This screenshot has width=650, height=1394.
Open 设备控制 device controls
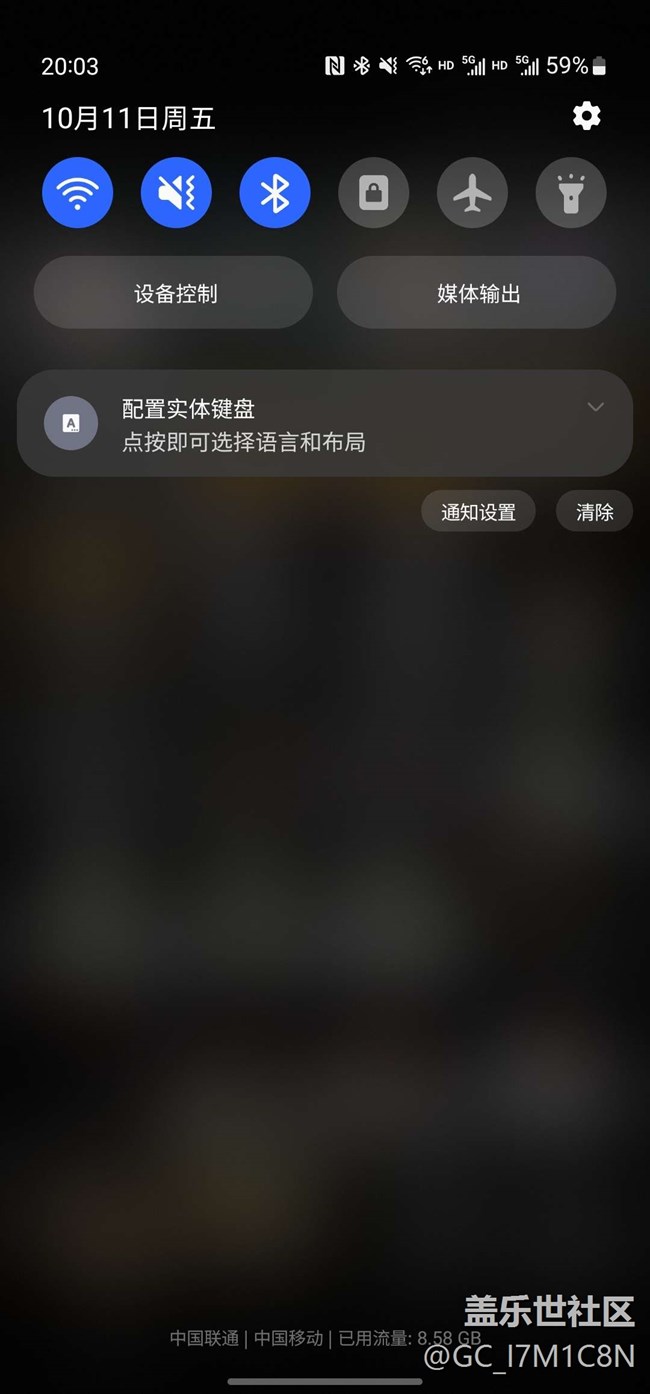pyautogui.click(x=174, y=293)
